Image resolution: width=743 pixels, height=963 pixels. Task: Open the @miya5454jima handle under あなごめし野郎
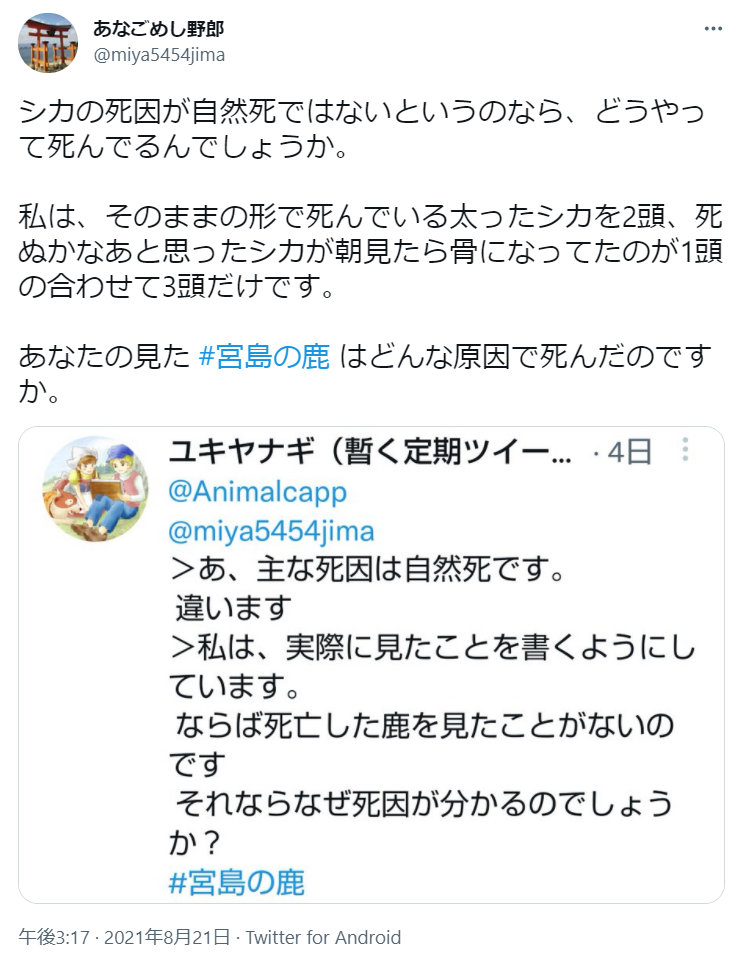coord(159,55)
